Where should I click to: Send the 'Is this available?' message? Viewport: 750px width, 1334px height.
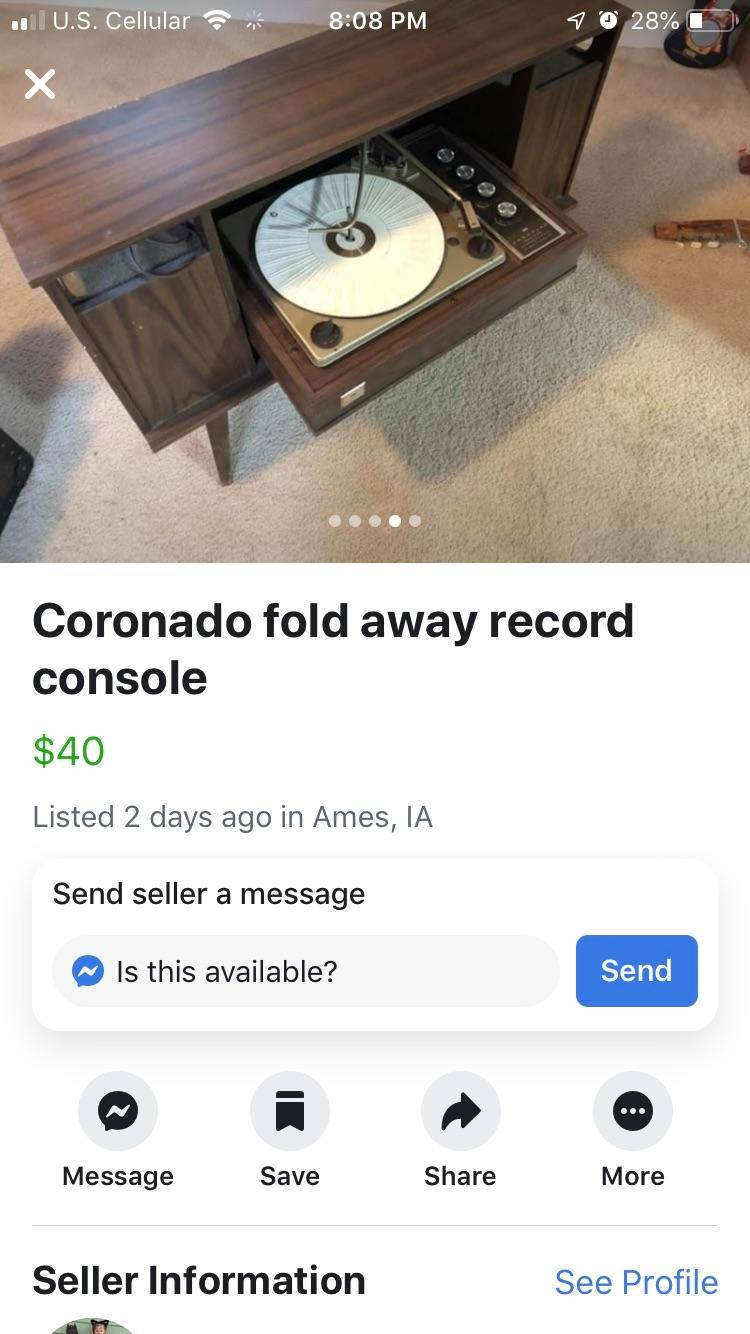636,970
